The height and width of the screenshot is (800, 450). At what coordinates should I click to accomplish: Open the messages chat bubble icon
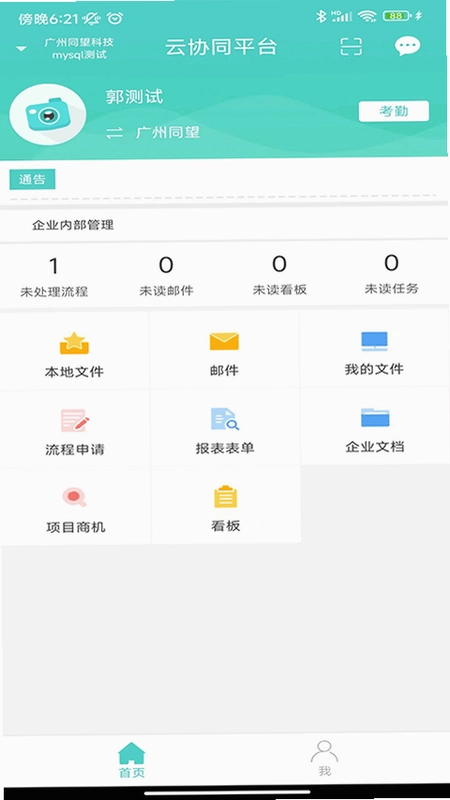(x=407, y=46)
